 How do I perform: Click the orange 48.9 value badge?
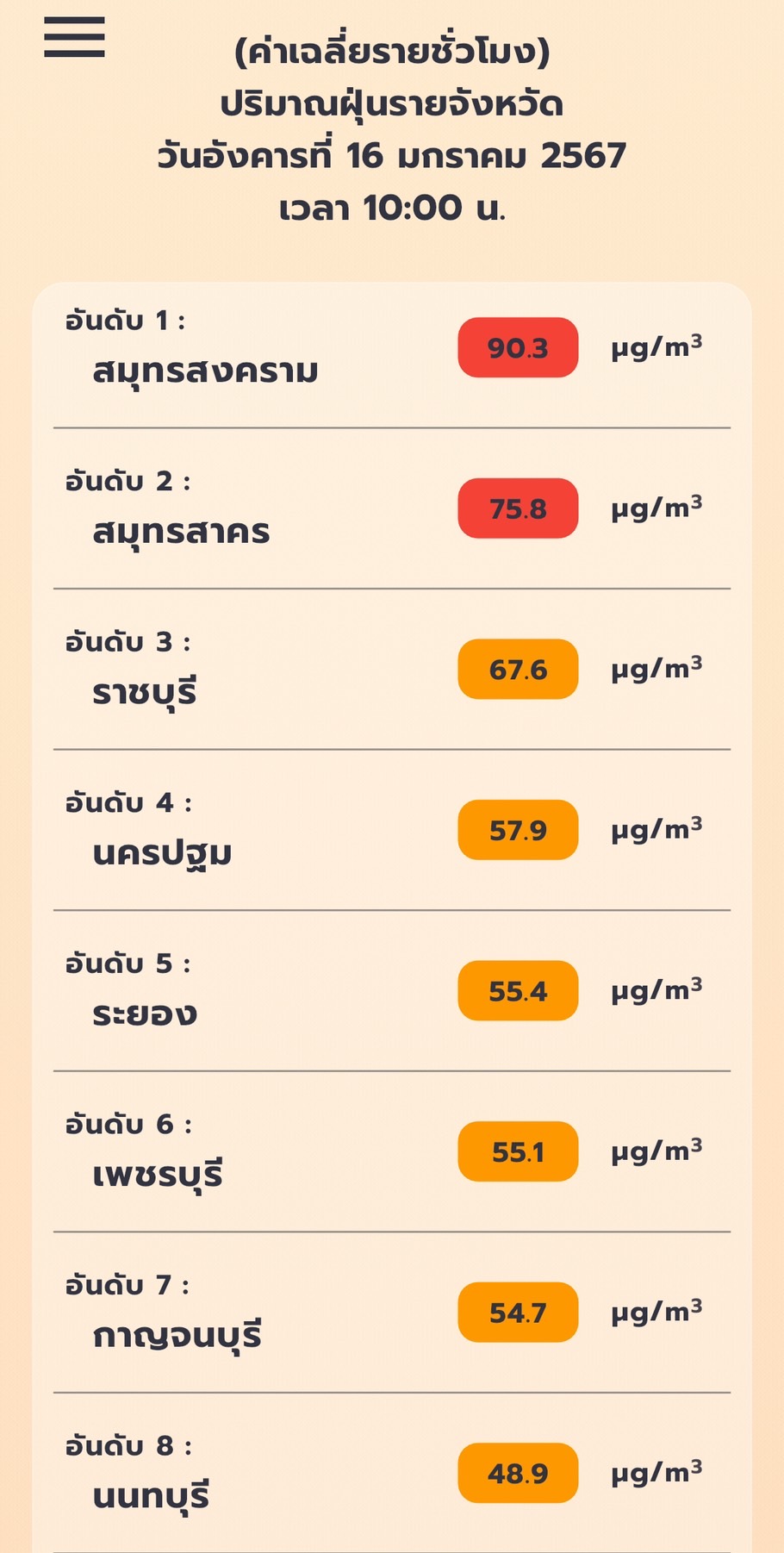pos(517,1473)
